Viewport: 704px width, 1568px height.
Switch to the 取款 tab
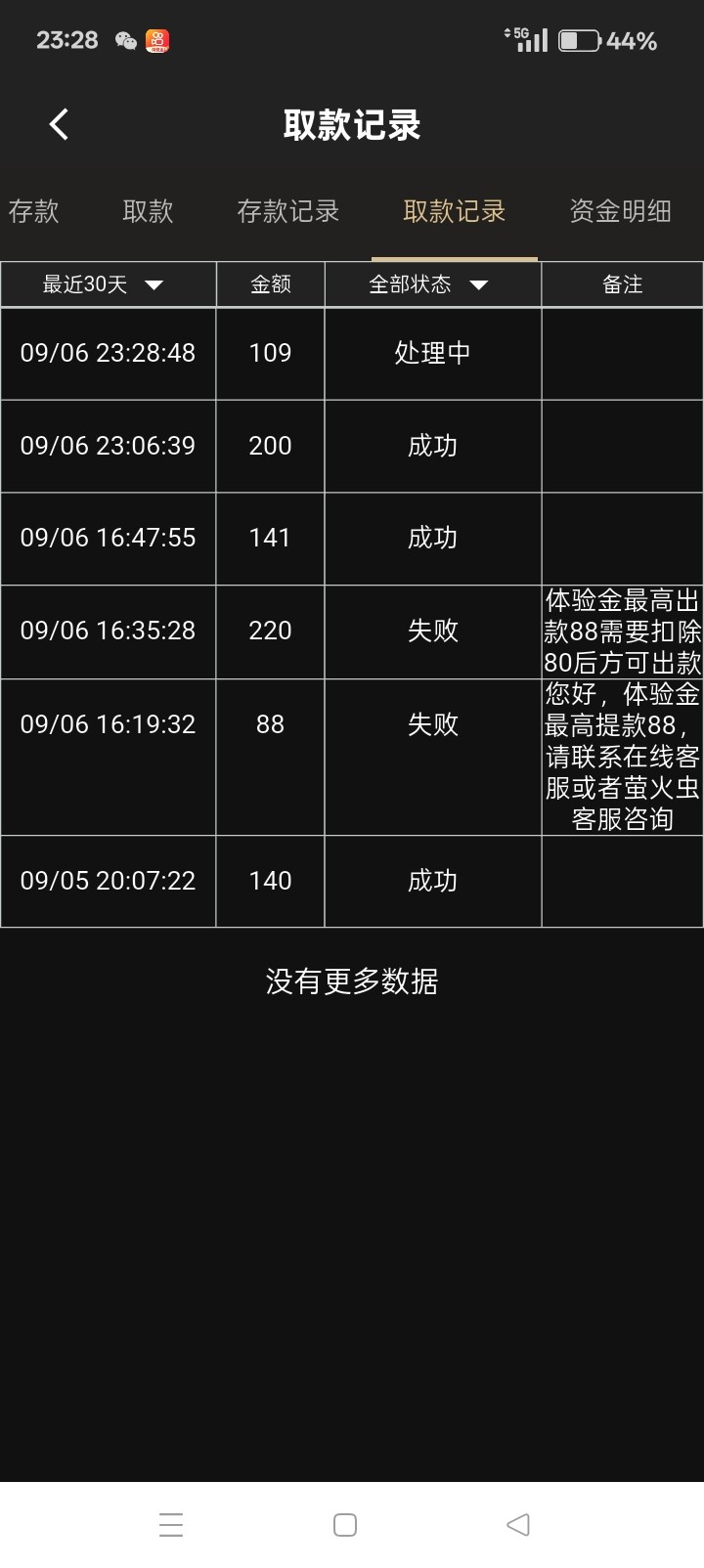pyautogui.click(x=148, y=211)
